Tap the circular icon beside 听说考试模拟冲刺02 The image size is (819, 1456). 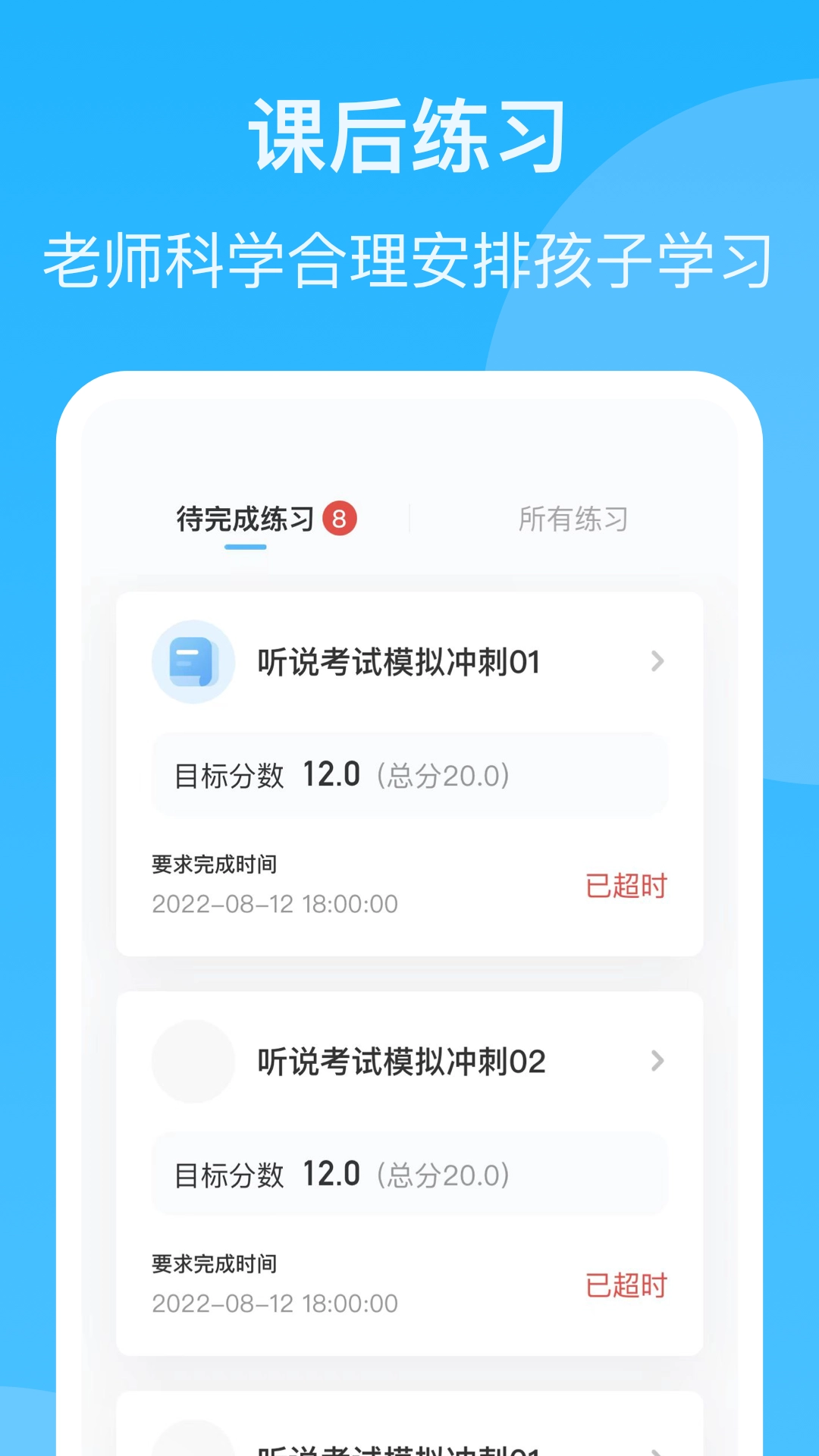[193, 1062]
